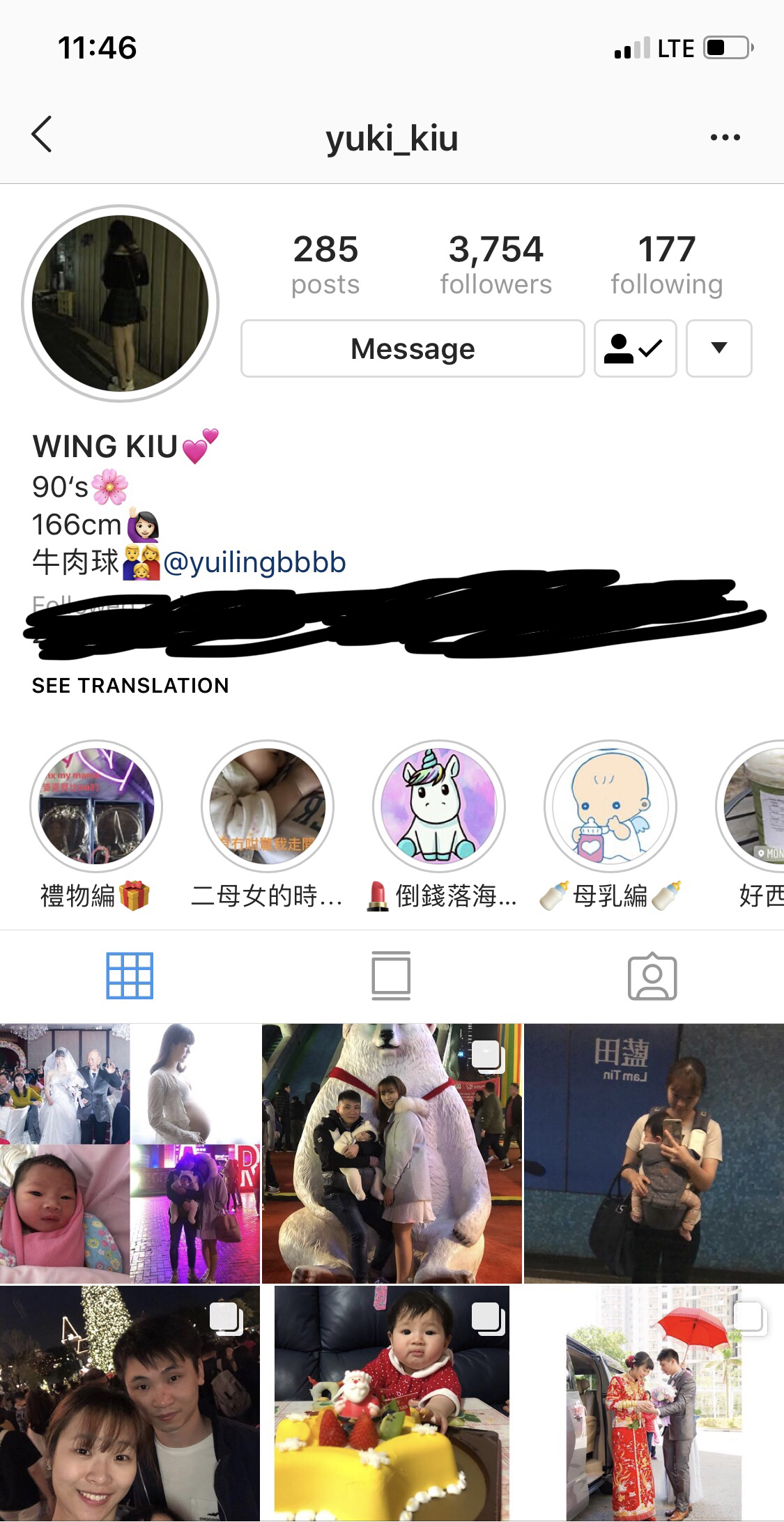Switch to the feed list view tab
The image size is (784, 1522).
391,976
